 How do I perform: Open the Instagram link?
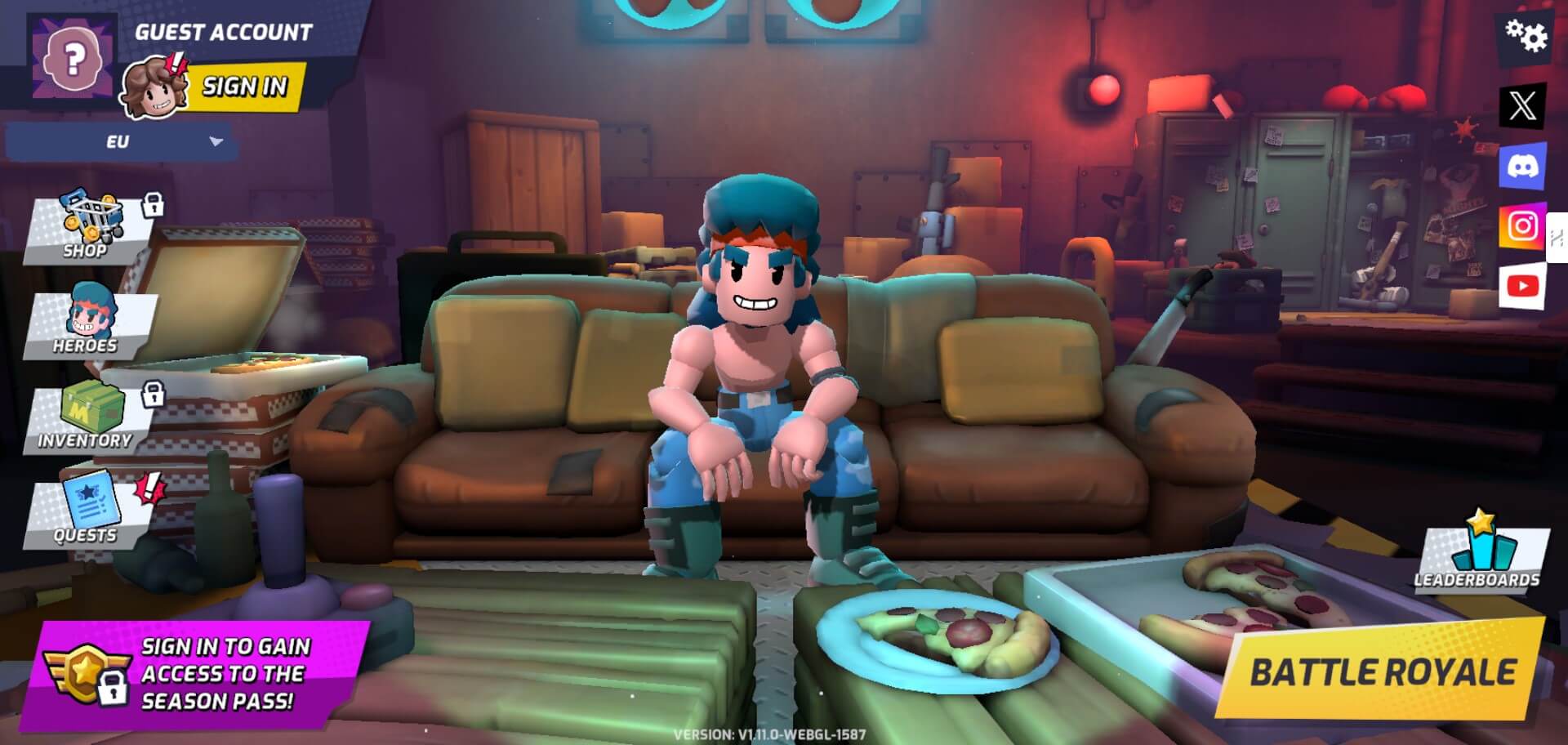pos(1522,225)
